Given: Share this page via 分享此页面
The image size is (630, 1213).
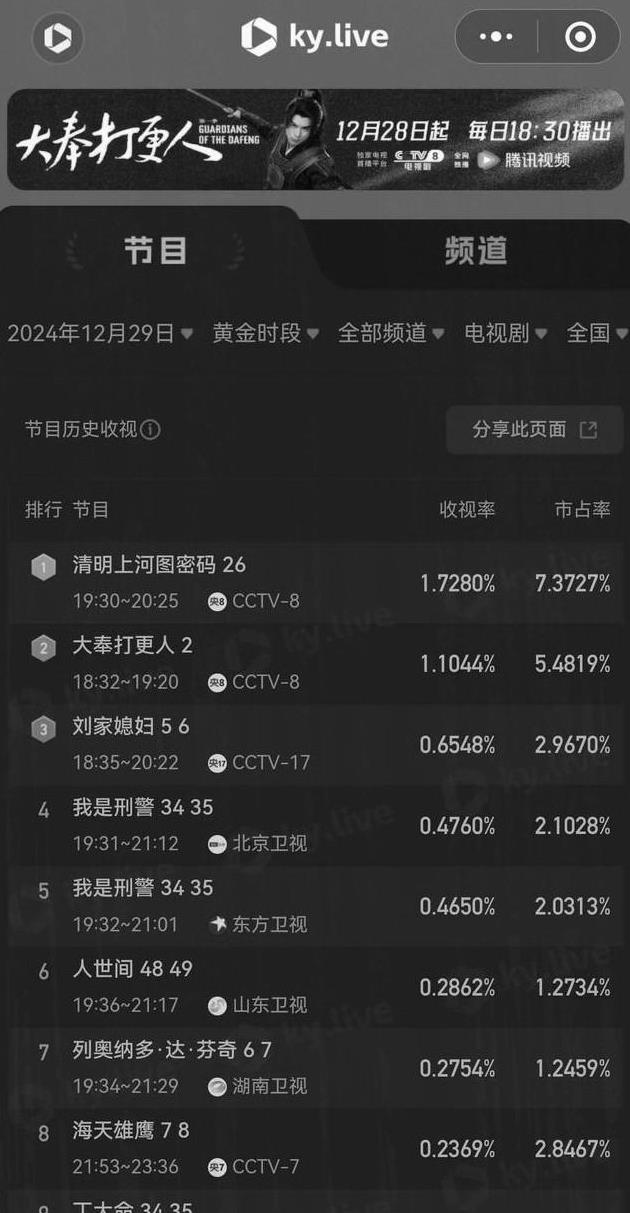Looking at the screenshot, I should 534,430.
